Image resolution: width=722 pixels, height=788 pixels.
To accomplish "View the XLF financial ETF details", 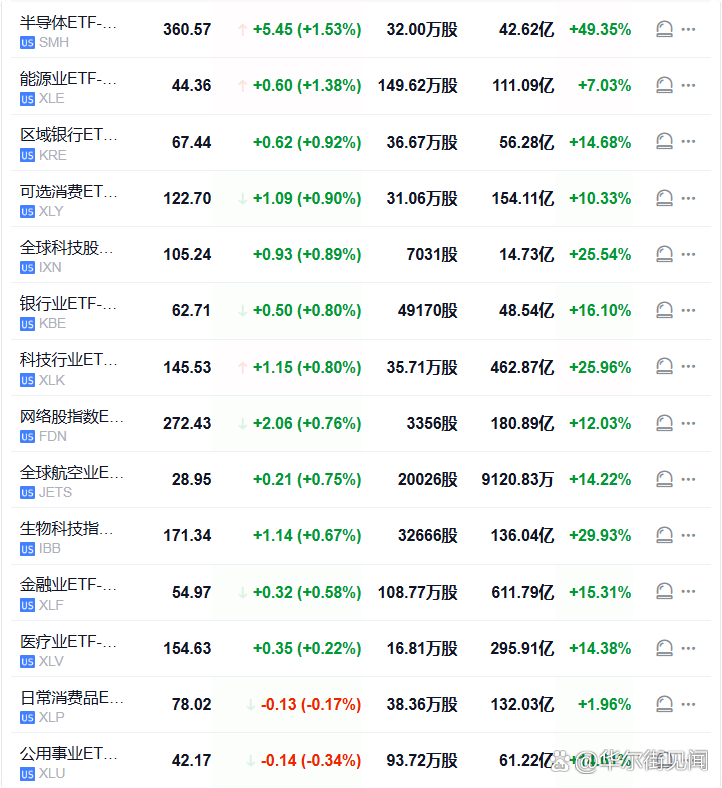I will pyautogui.click(x=70, y=592).
